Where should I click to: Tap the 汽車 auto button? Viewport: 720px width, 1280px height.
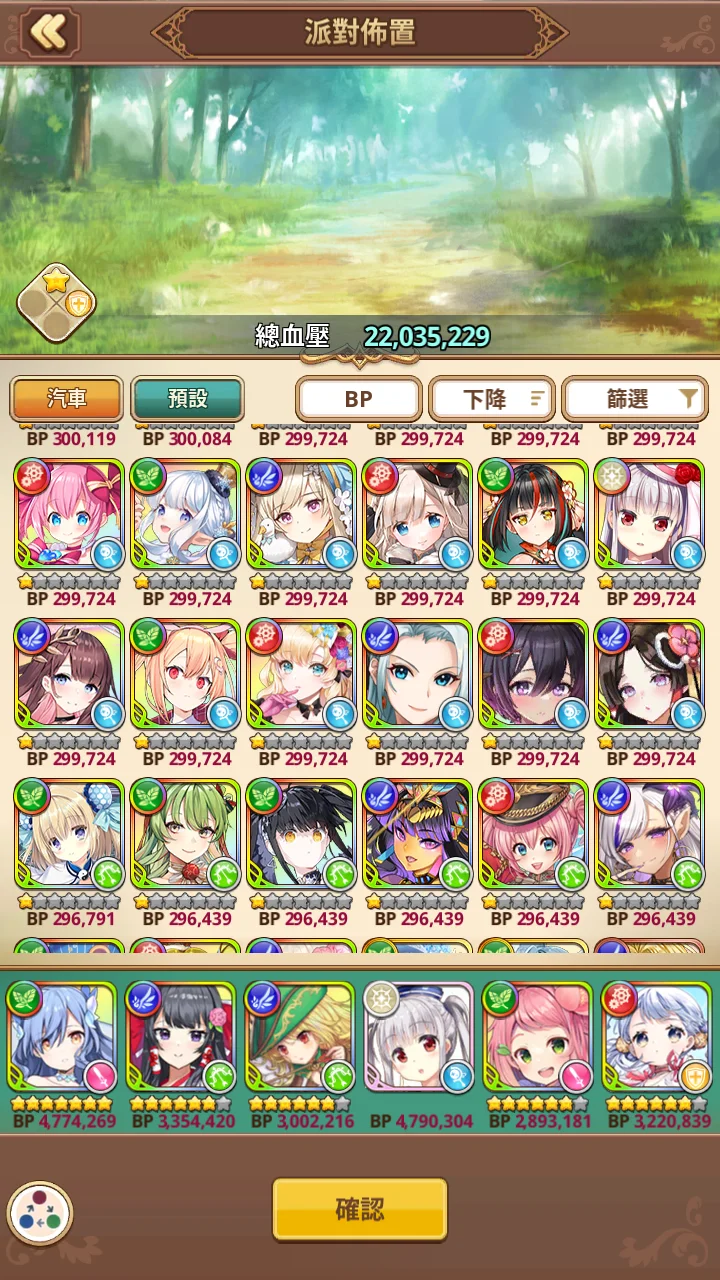pyautogui.click(x=66, y=399)
